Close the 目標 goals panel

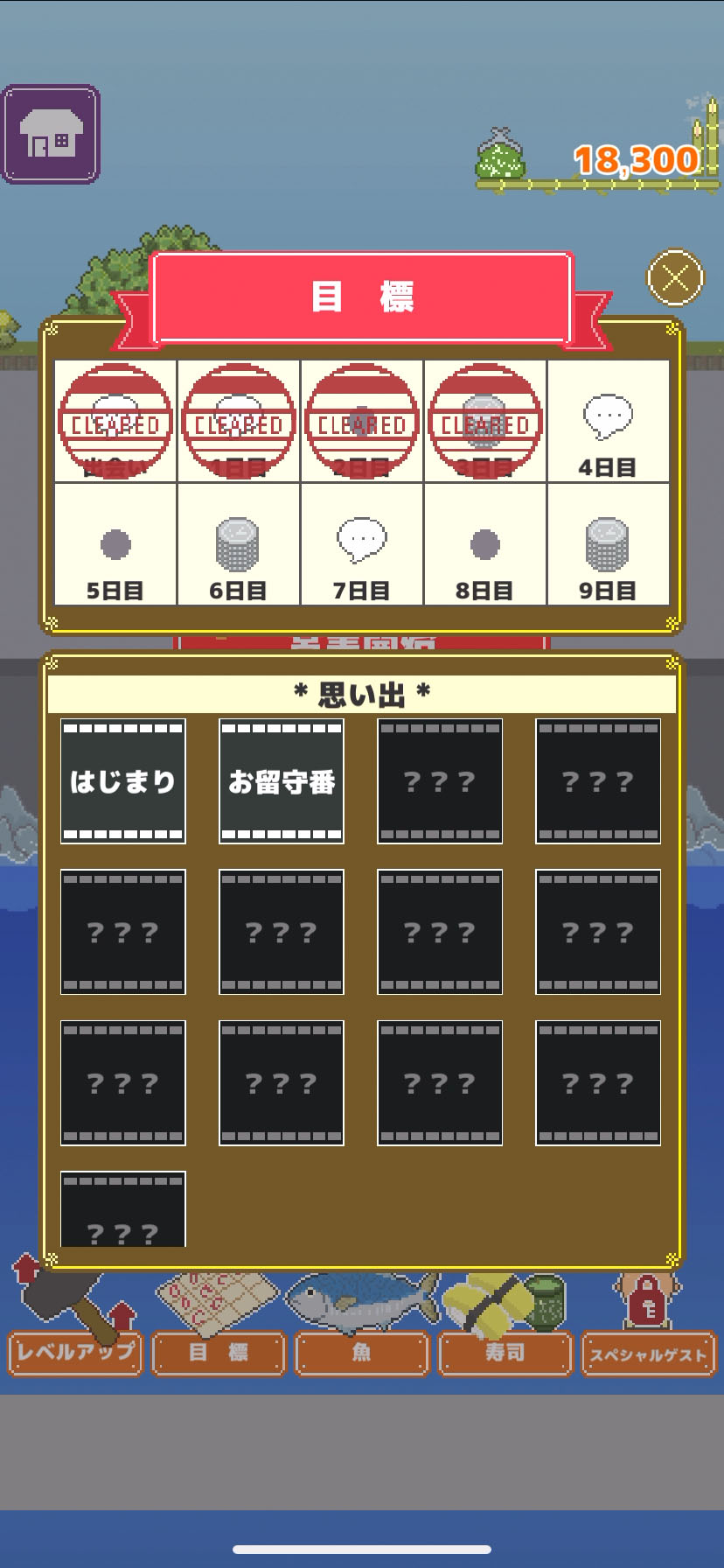click(675, 278)
